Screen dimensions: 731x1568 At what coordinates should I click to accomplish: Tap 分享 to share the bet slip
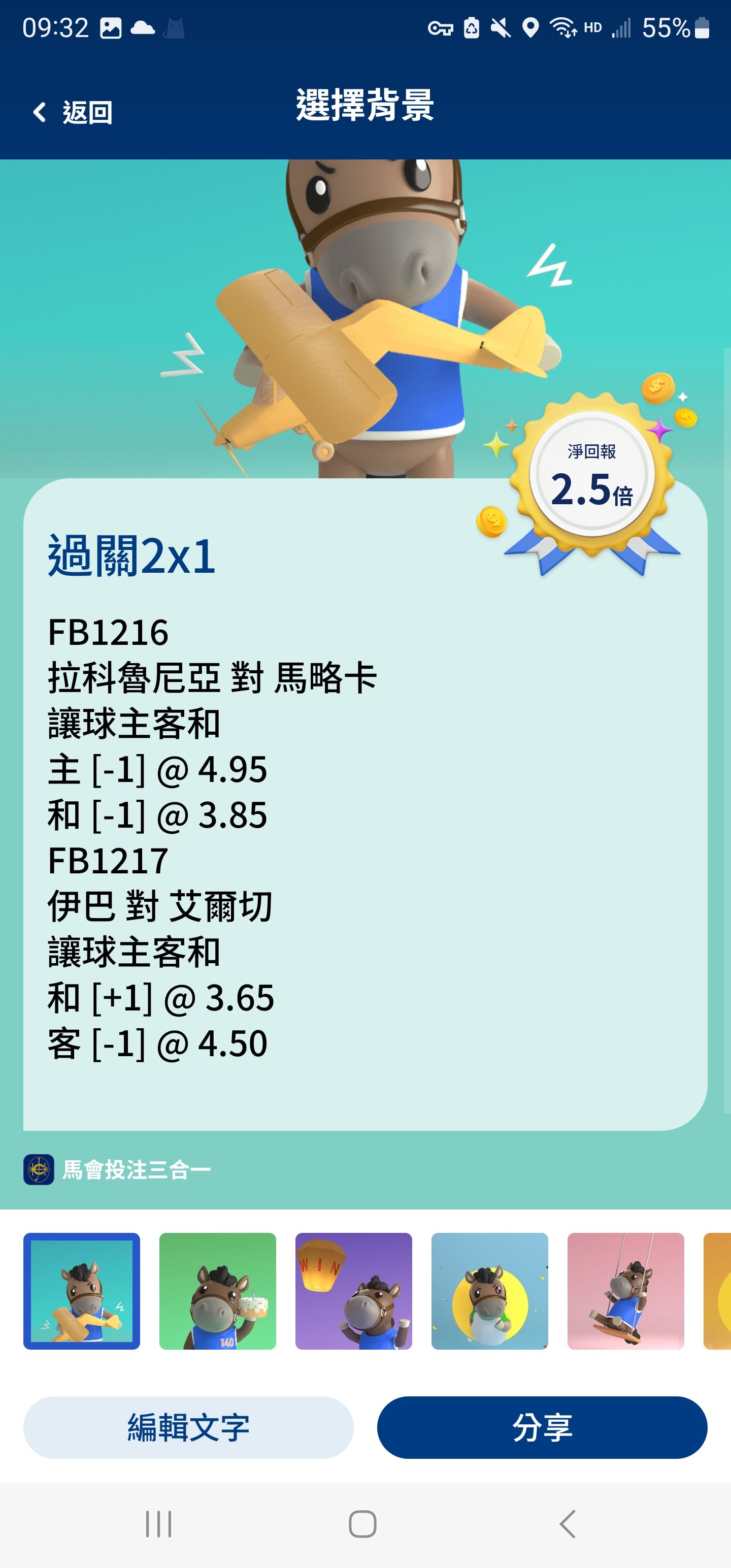coord(542,1427)
